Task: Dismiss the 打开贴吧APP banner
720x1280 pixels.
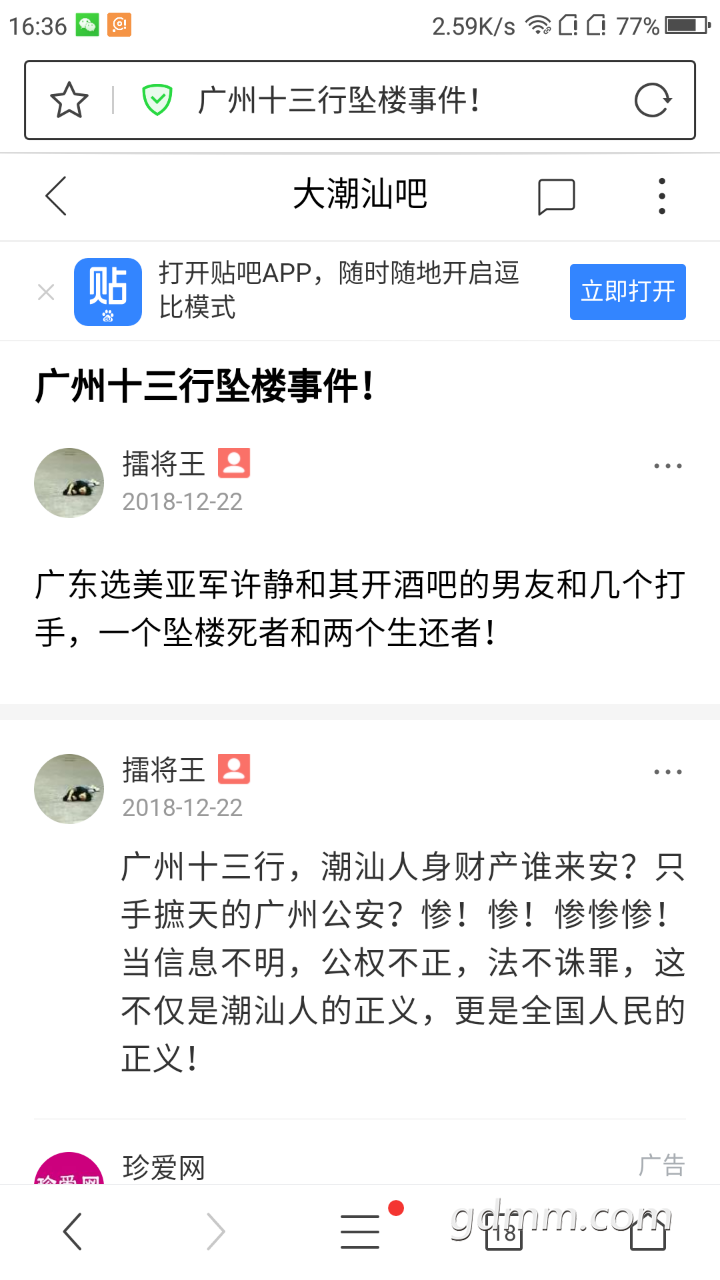Action: point(46,292)
